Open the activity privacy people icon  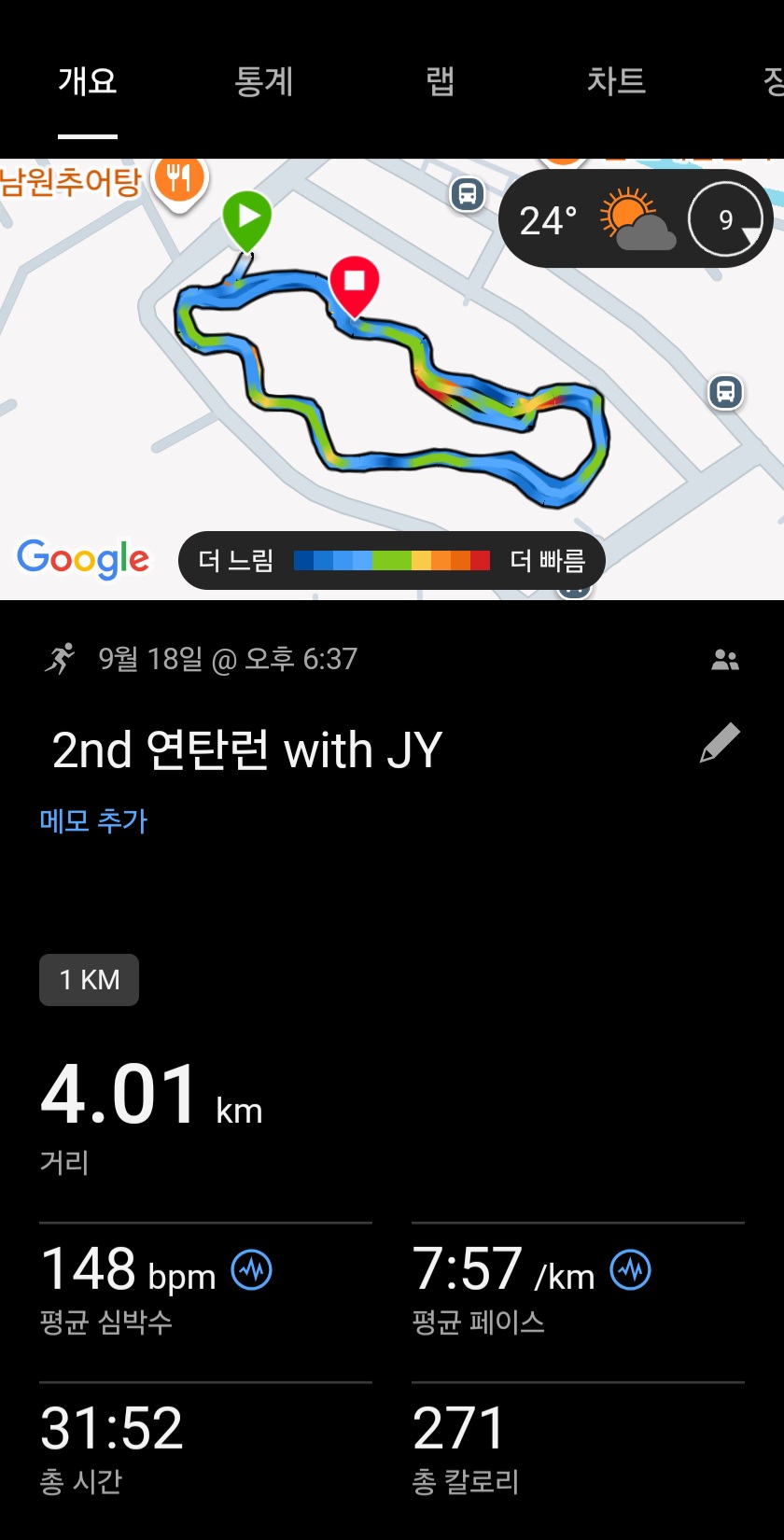click(725, 661)
